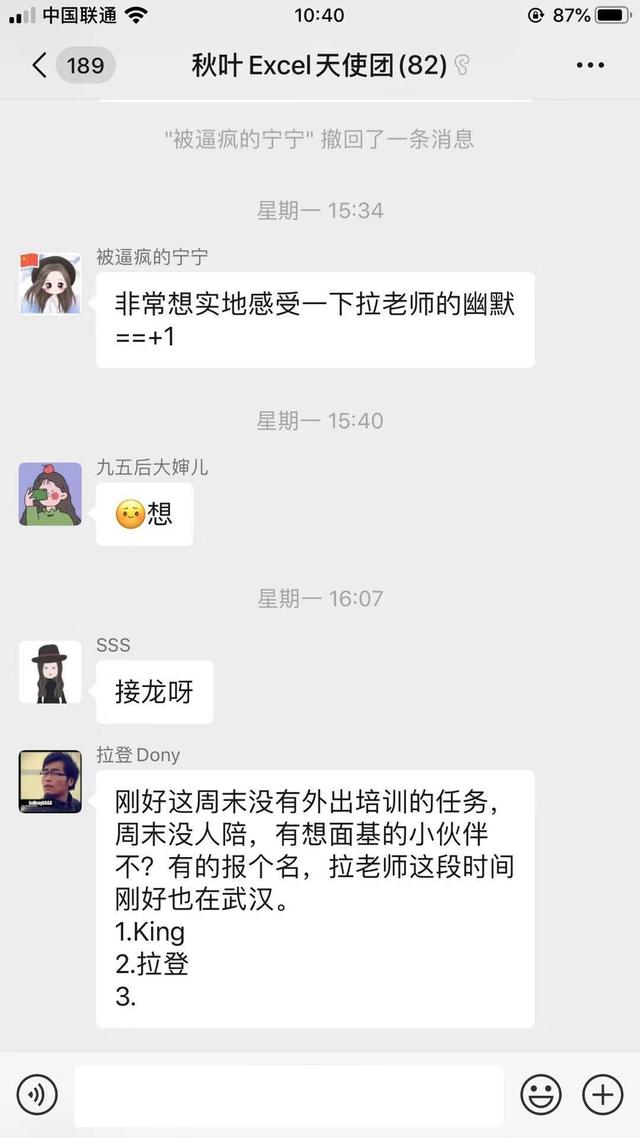Image resolution: width=640 pixels, height=1138 pixels.
Task: Open the emoji sticker panel
Action: coord(541,1095)
